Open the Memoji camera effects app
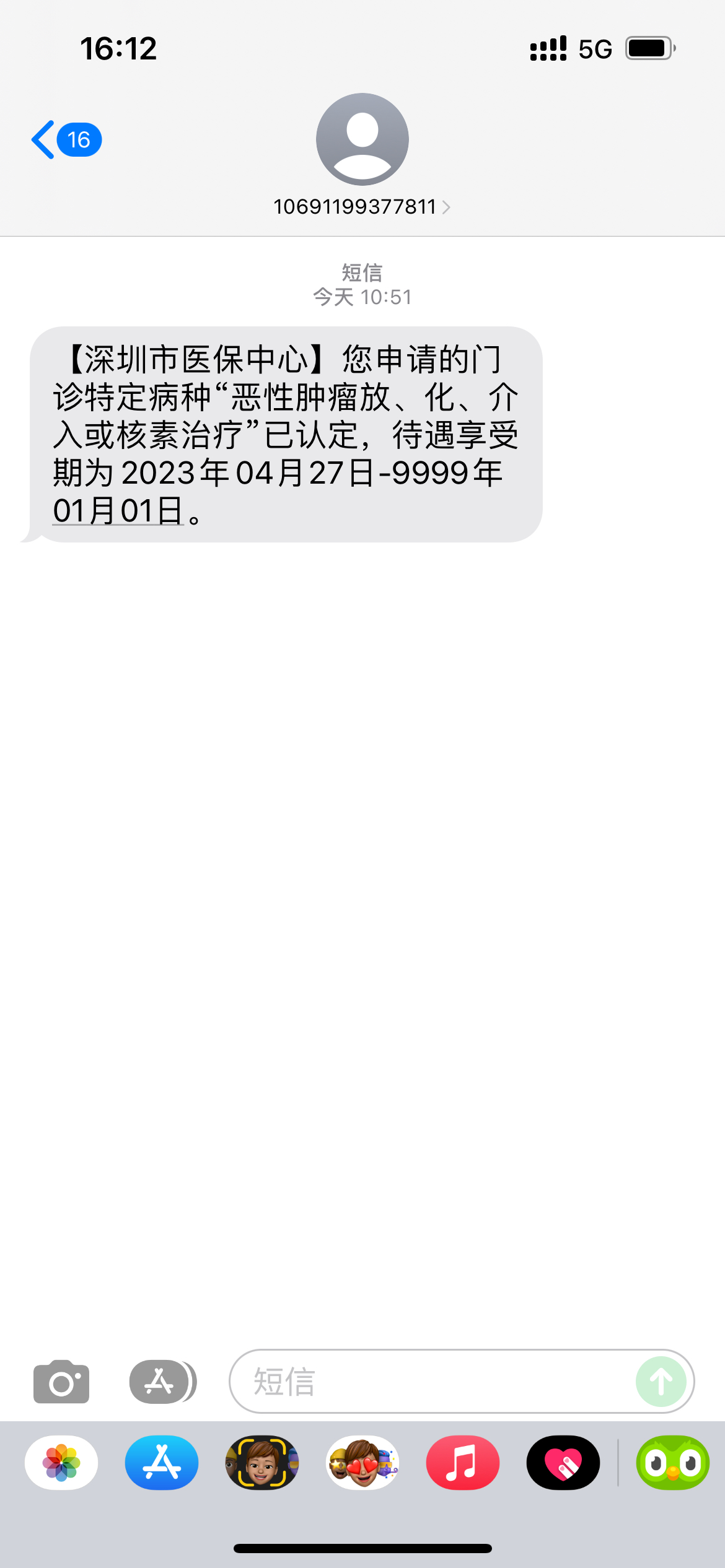This screenshot has height=1568, width=725. [x=262, y=1463]
